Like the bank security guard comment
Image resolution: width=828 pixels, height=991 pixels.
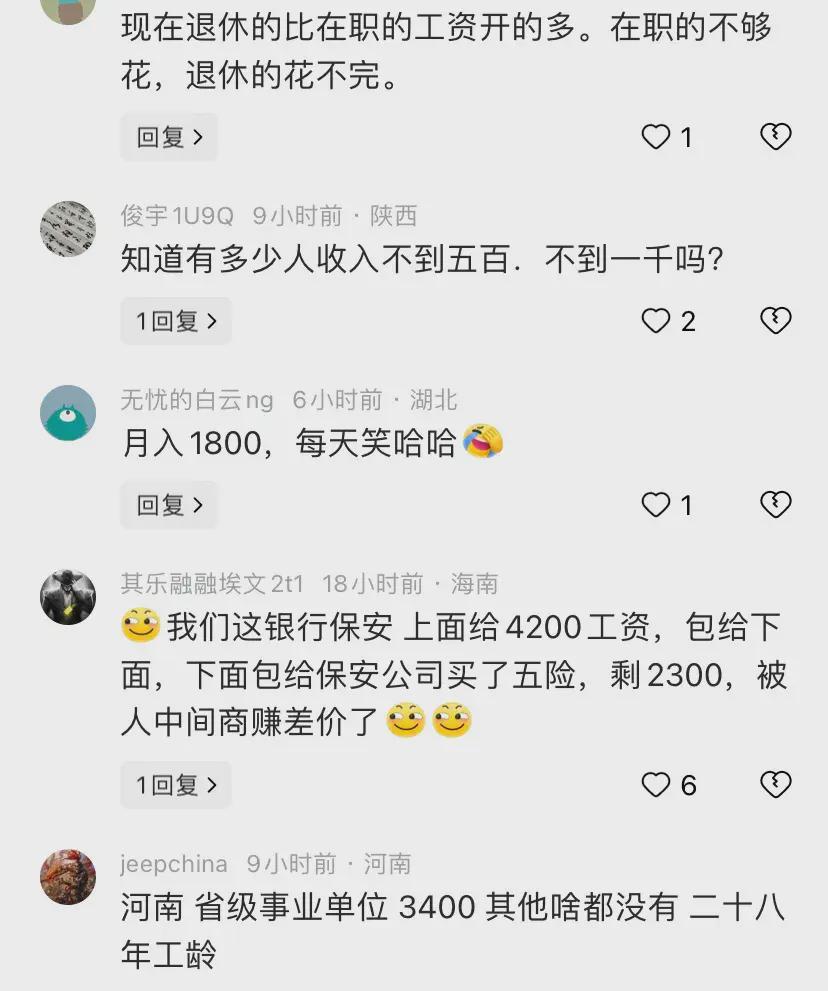click(656, 785)
